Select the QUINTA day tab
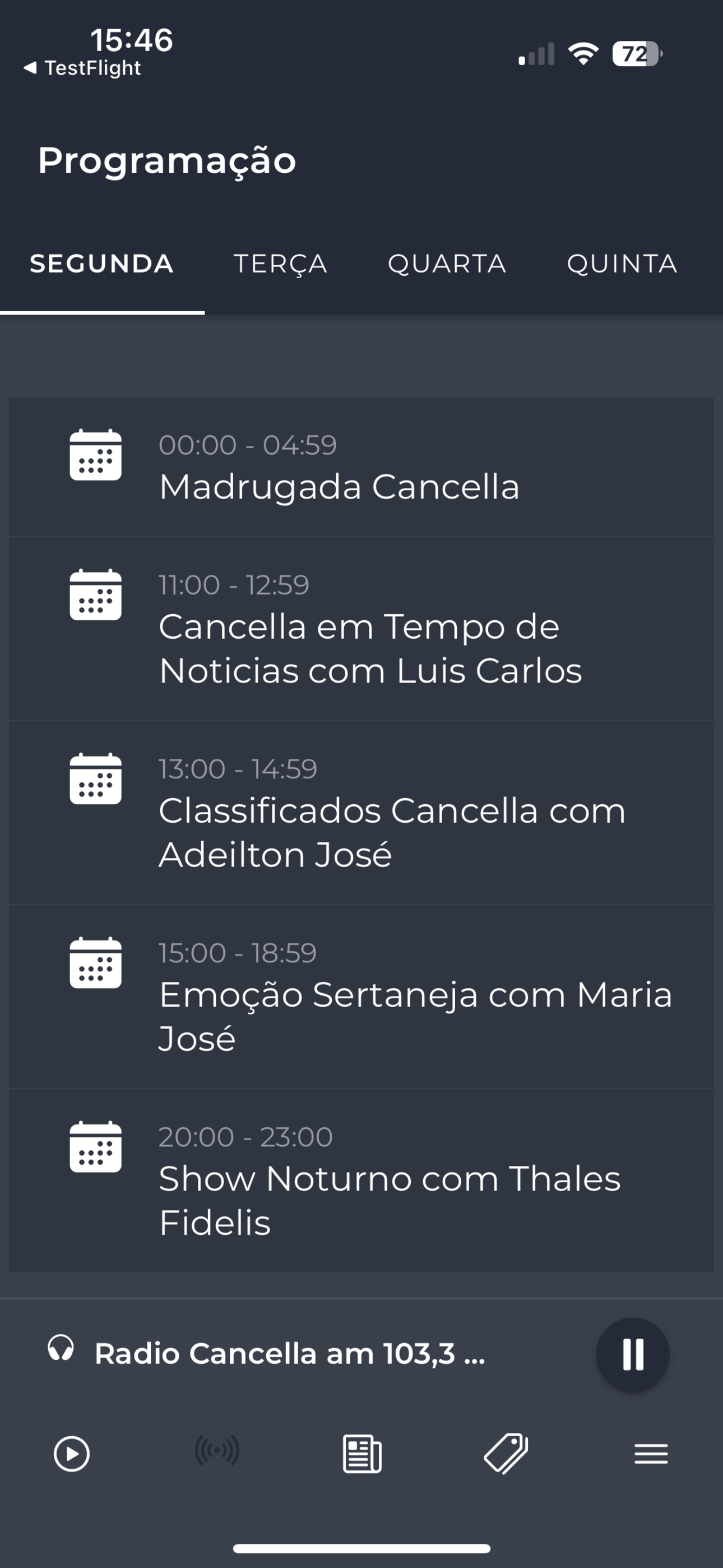The height and width of the screenshot is (1568, 723). [x=622, y=264]
